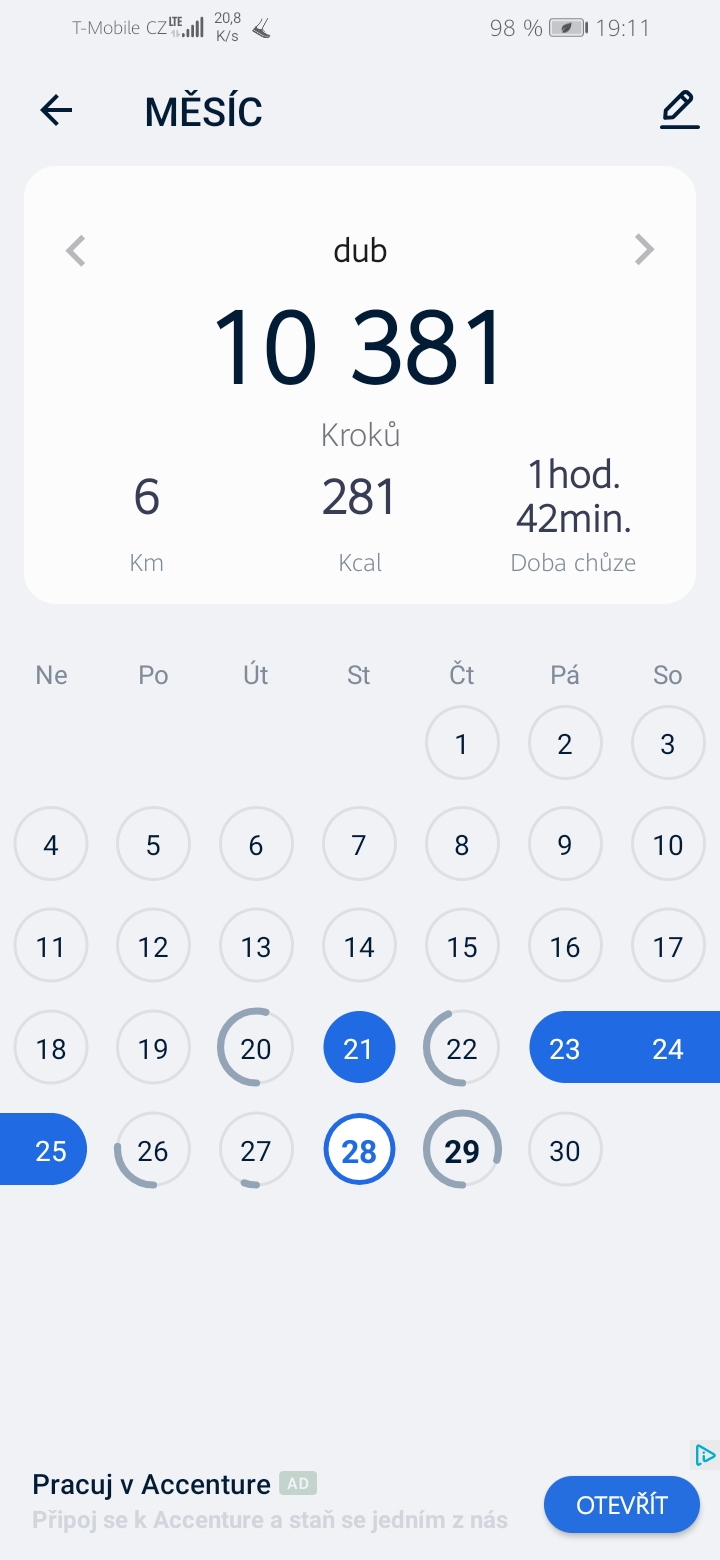
Task: Select day 29 in the calendar
Action: tap(462, 1149)
